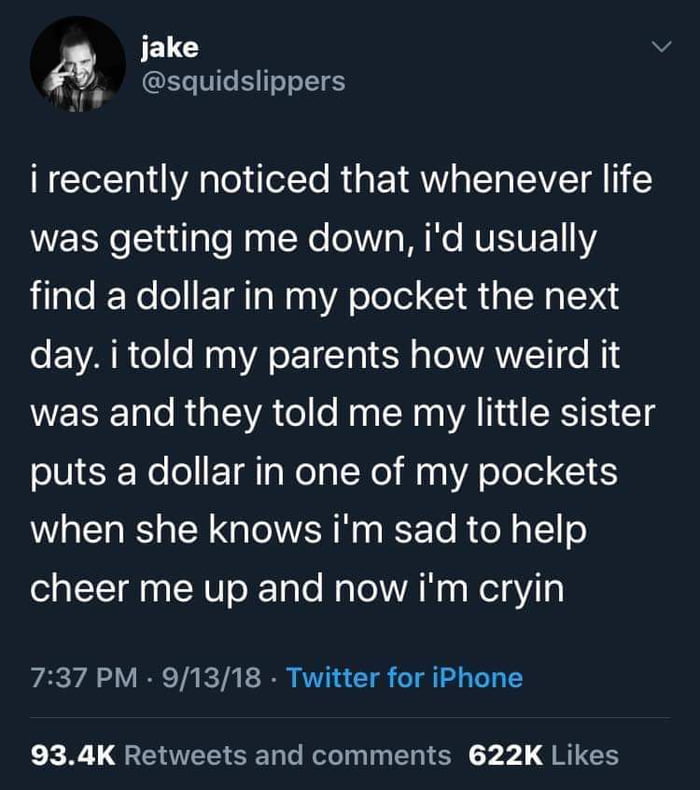Viewport: 700px width, 790px height.
Task: Show the 622K Likes list
Action: click(x=544, y=755)
